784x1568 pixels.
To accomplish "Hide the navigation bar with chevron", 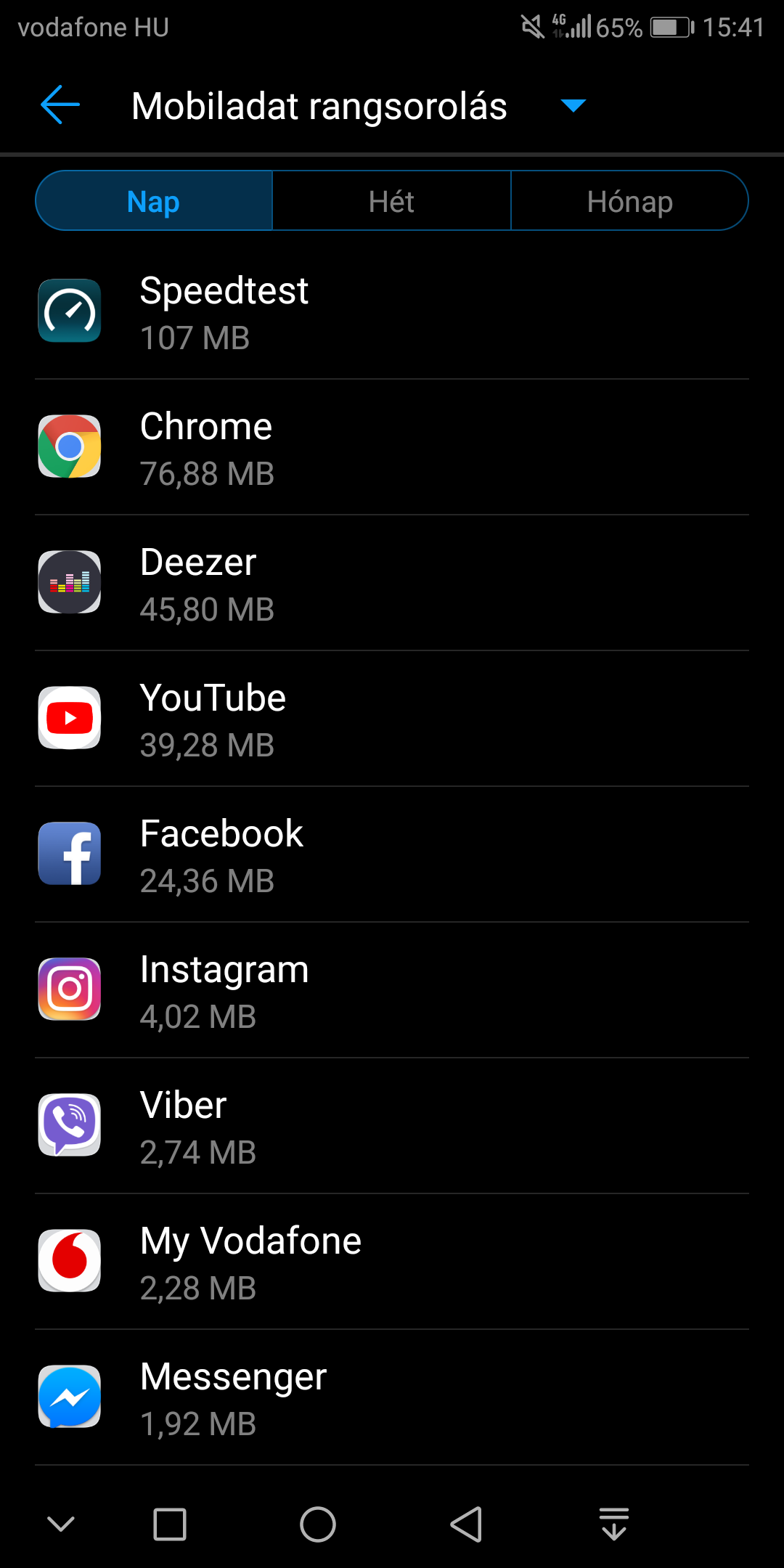I will coord(61,1524).
